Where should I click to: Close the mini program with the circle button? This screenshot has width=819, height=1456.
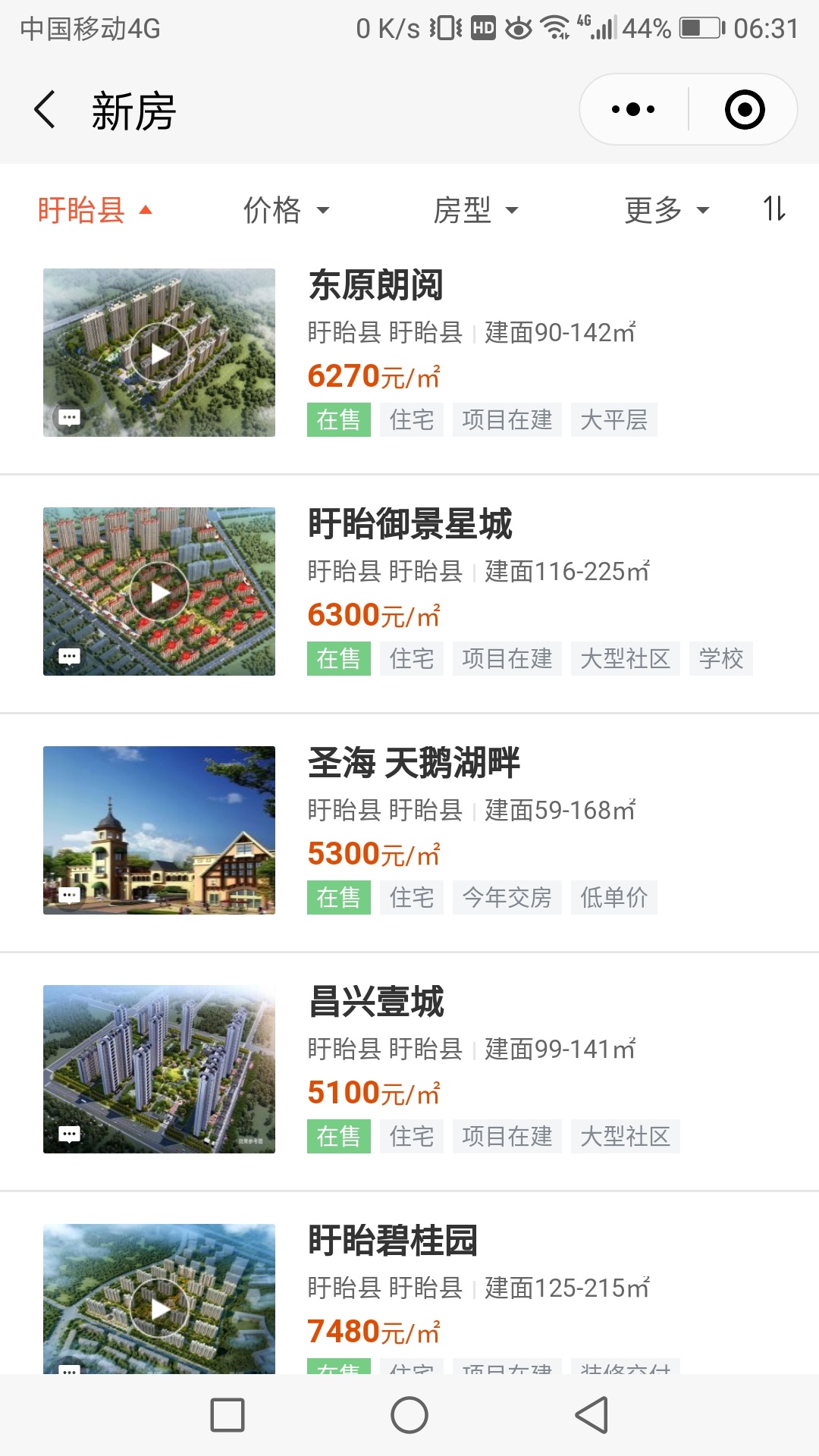(x=745, y=110)
